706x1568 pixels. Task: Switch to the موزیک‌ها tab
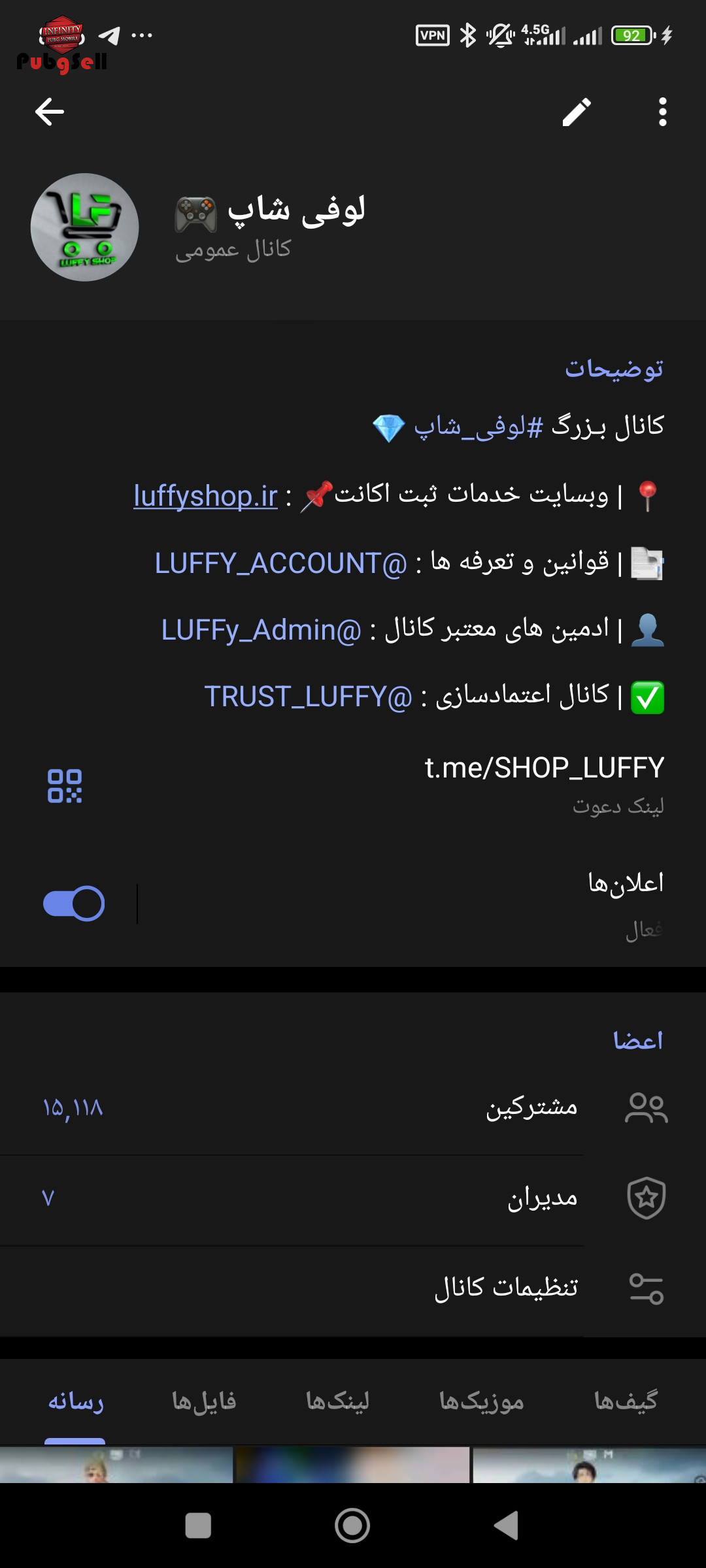point(482,1401)
